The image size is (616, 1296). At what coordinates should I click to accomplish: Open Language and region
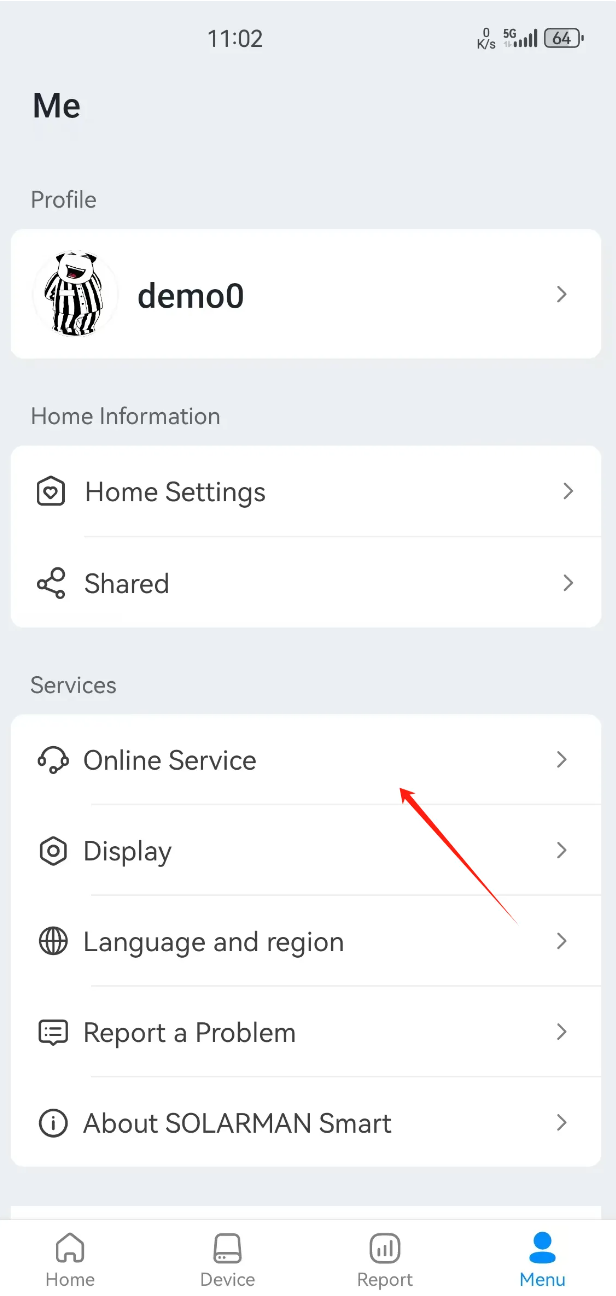(305, 942)
